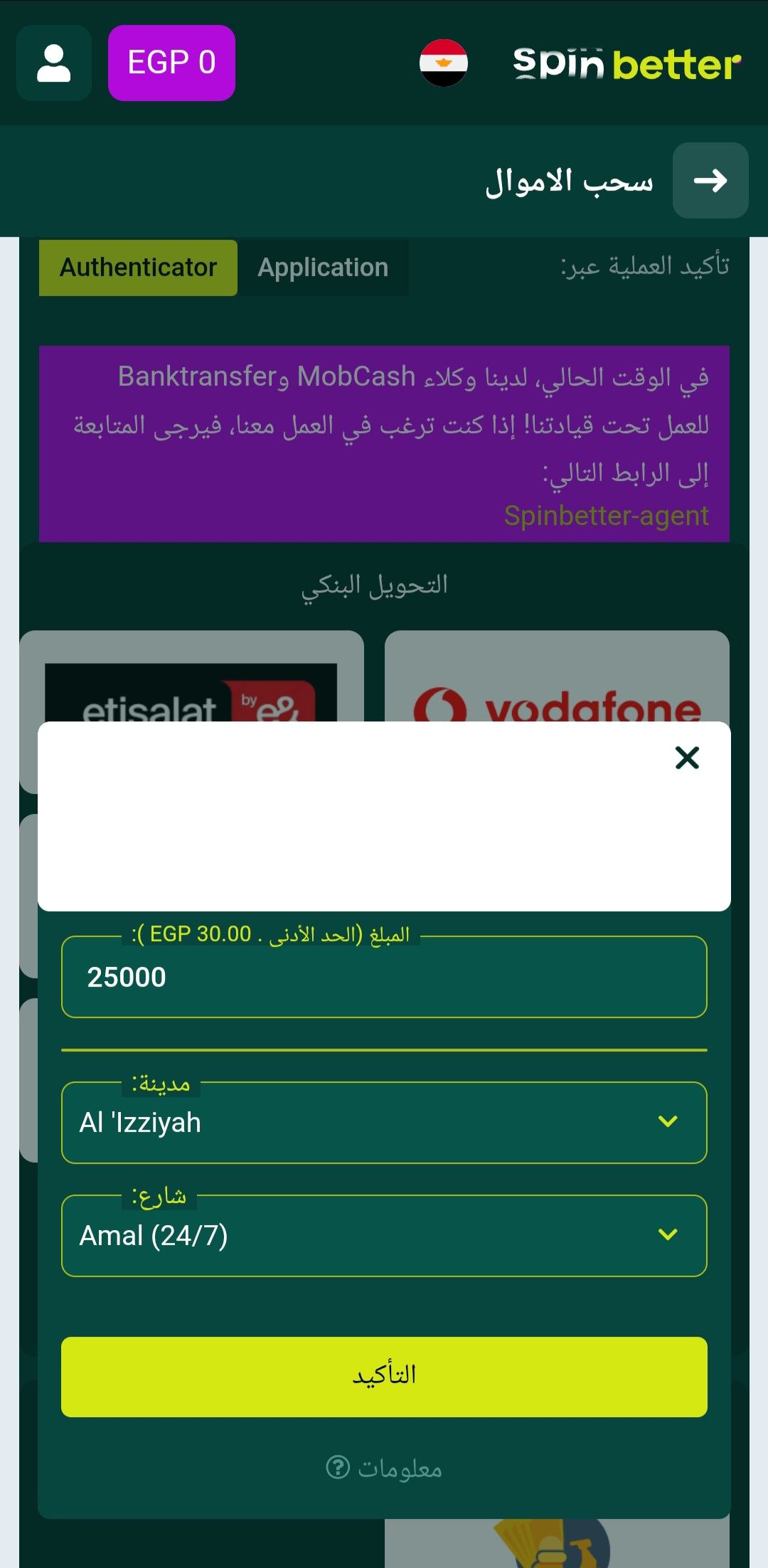This screenshot has height=1568, width=768.
Task: Open the Egypt flag country selector
Action: pos(443,63)
